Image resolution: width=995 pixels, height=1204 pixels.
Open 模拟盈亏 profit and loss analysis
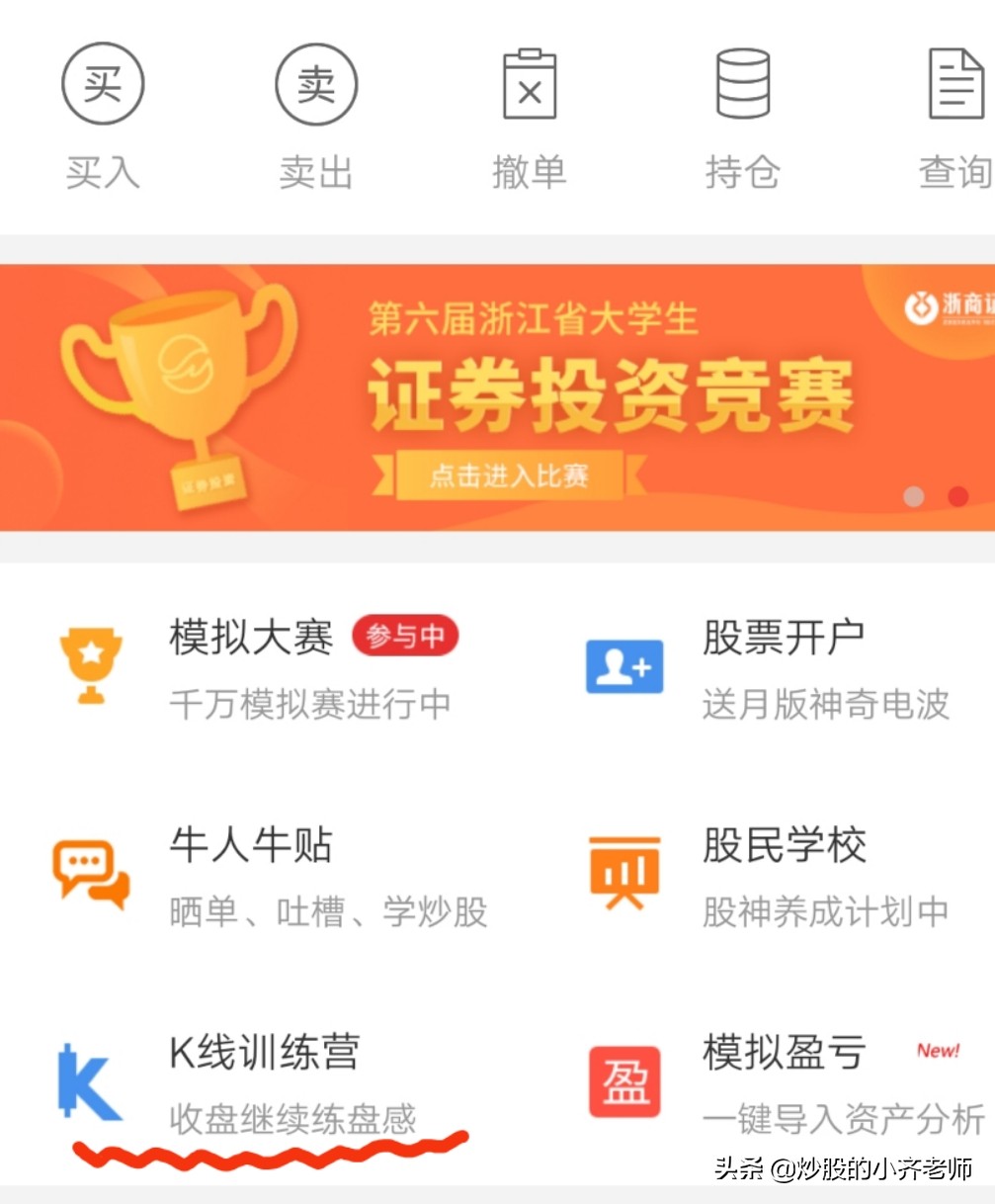[781, 1081]
